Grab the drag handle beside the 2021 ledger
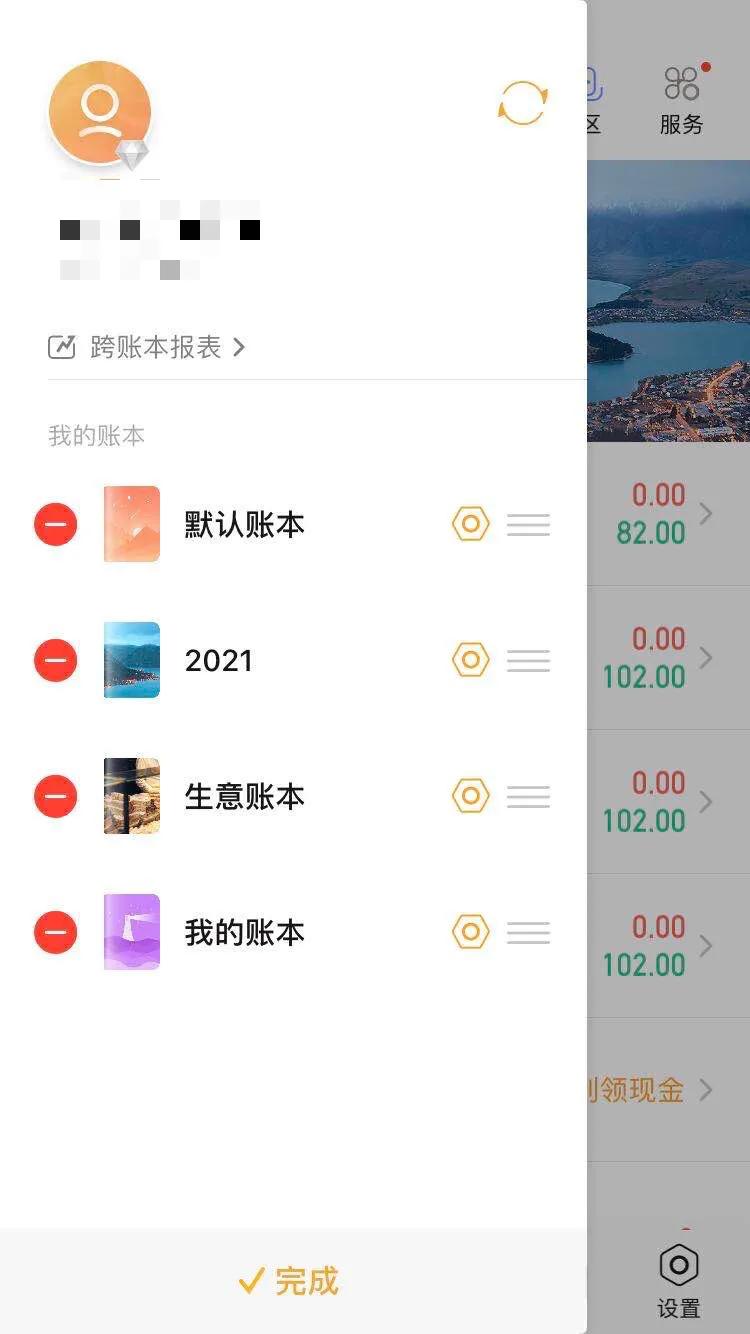Screen dimensions: 750x1334 pos(528,660)
